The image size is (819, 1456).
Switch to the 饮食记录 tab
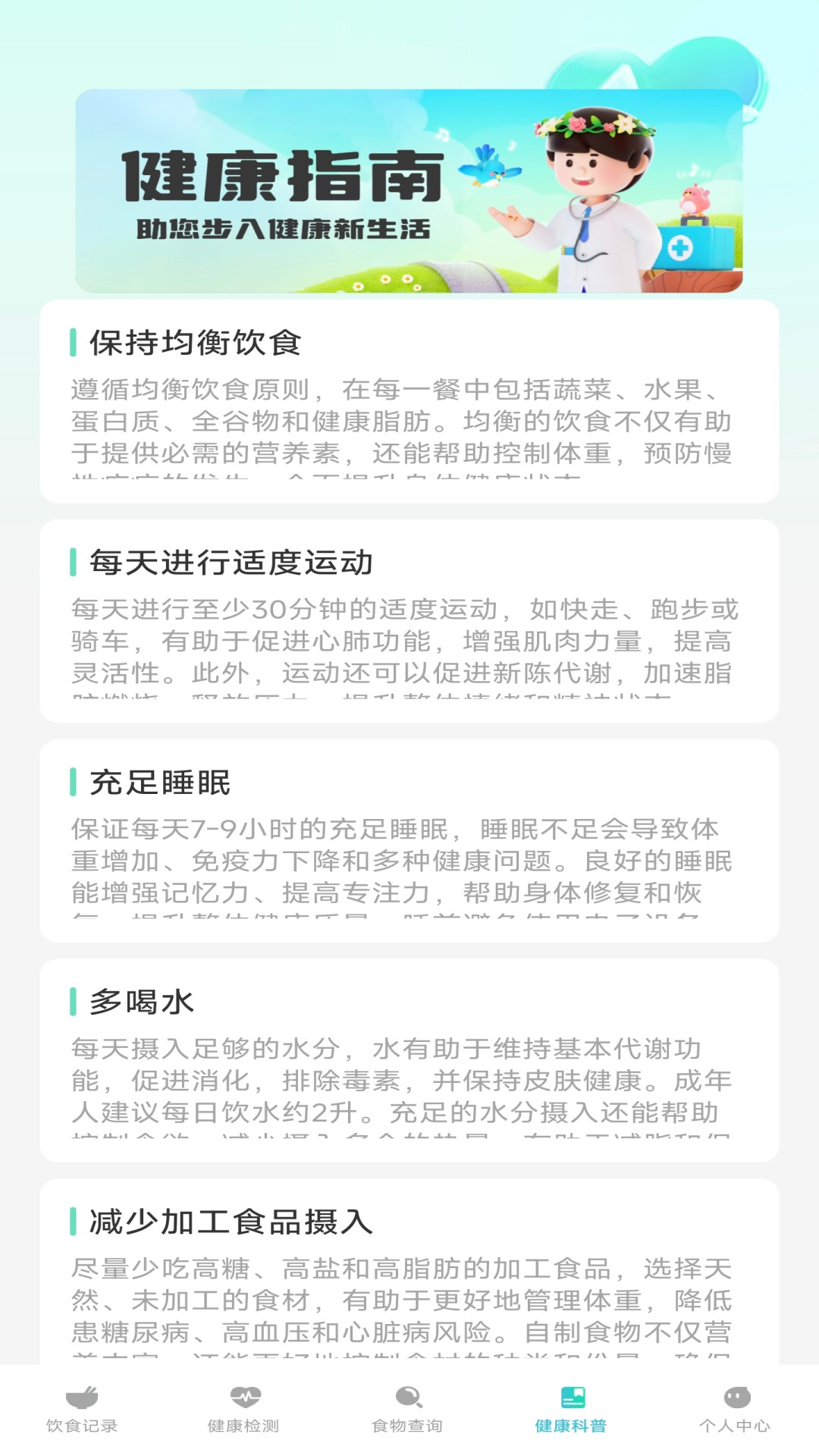point(82,1409)
